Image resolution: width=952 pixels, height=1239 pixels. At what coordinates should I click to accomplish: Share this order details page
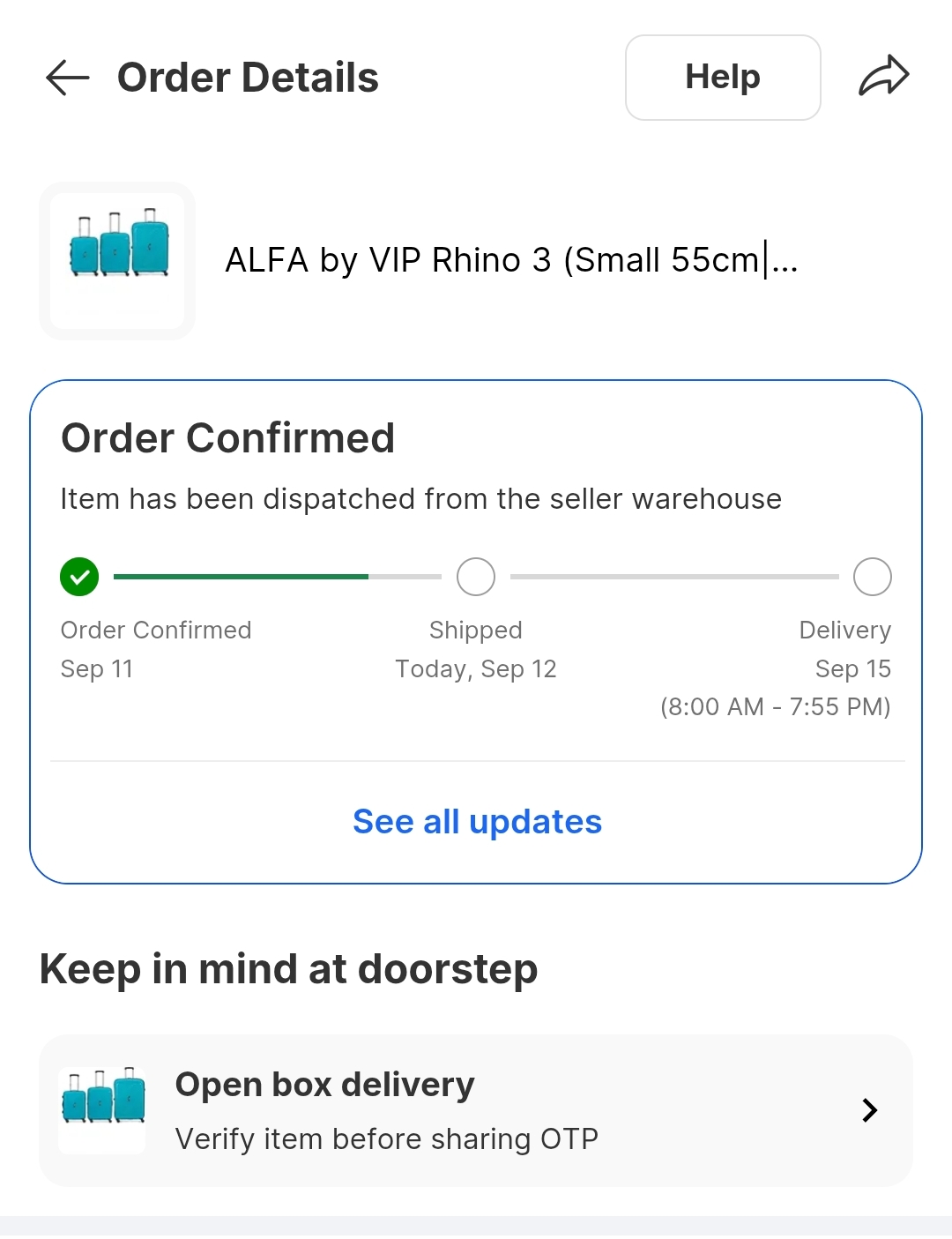(883, 76)
